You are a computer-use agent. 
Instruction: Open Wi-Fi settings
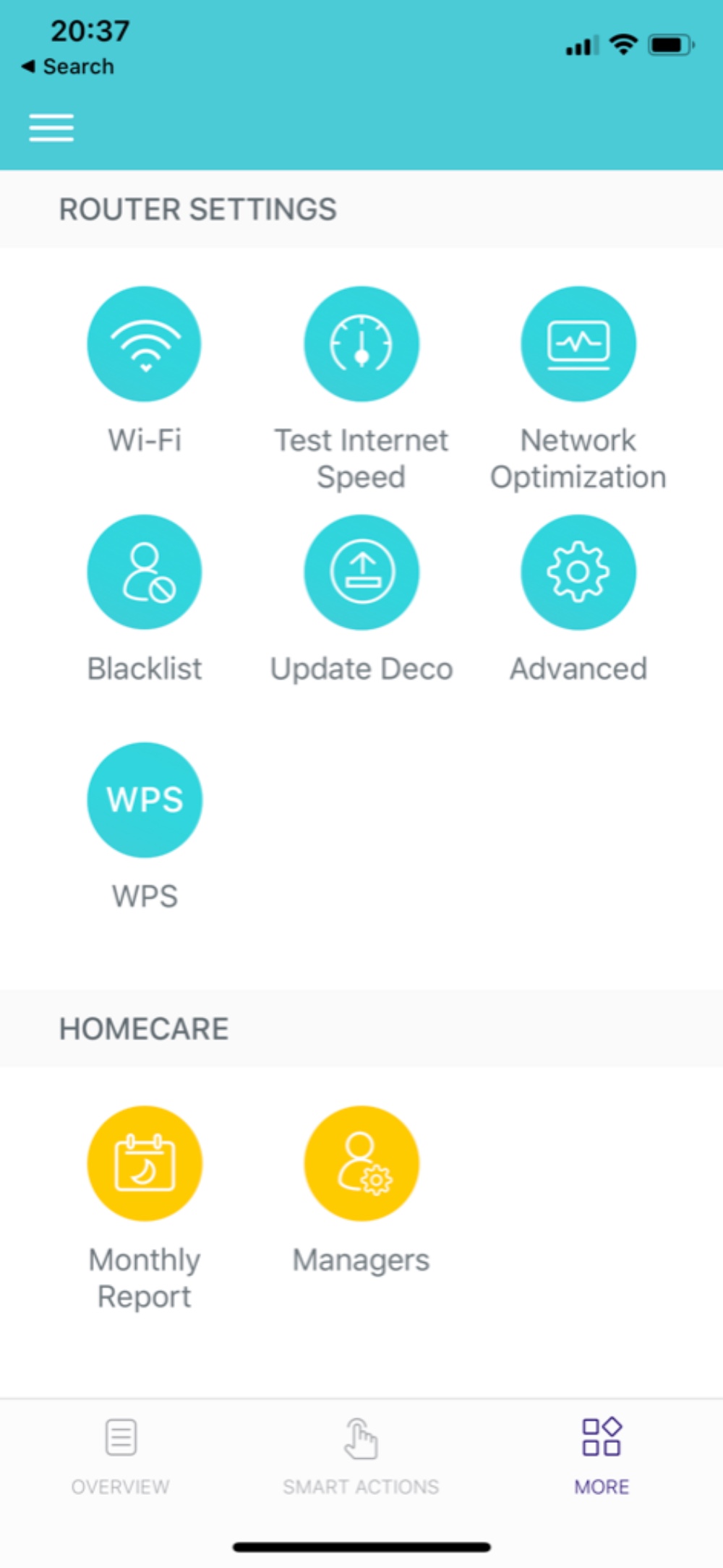145,344
